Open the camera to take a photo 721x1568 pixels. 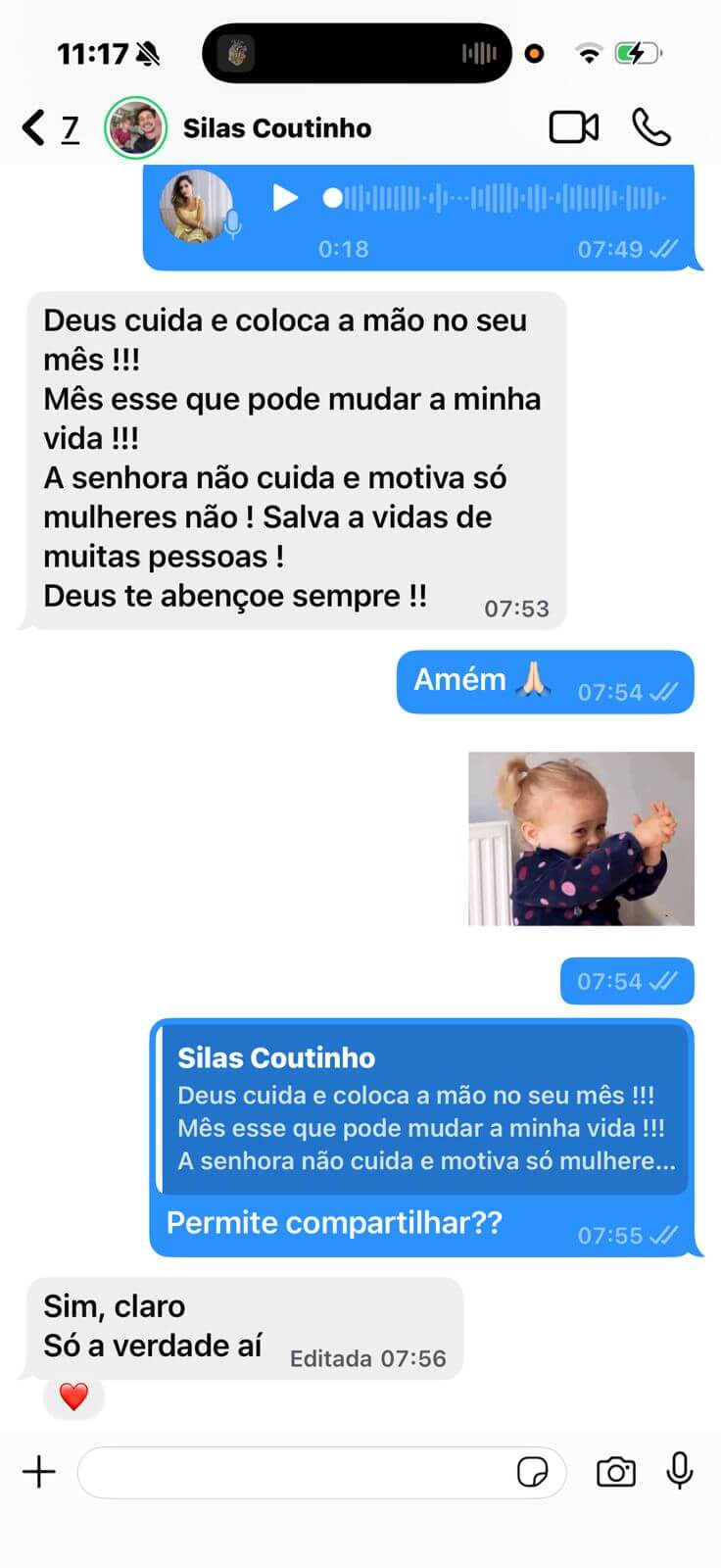tap(616, 1472)
